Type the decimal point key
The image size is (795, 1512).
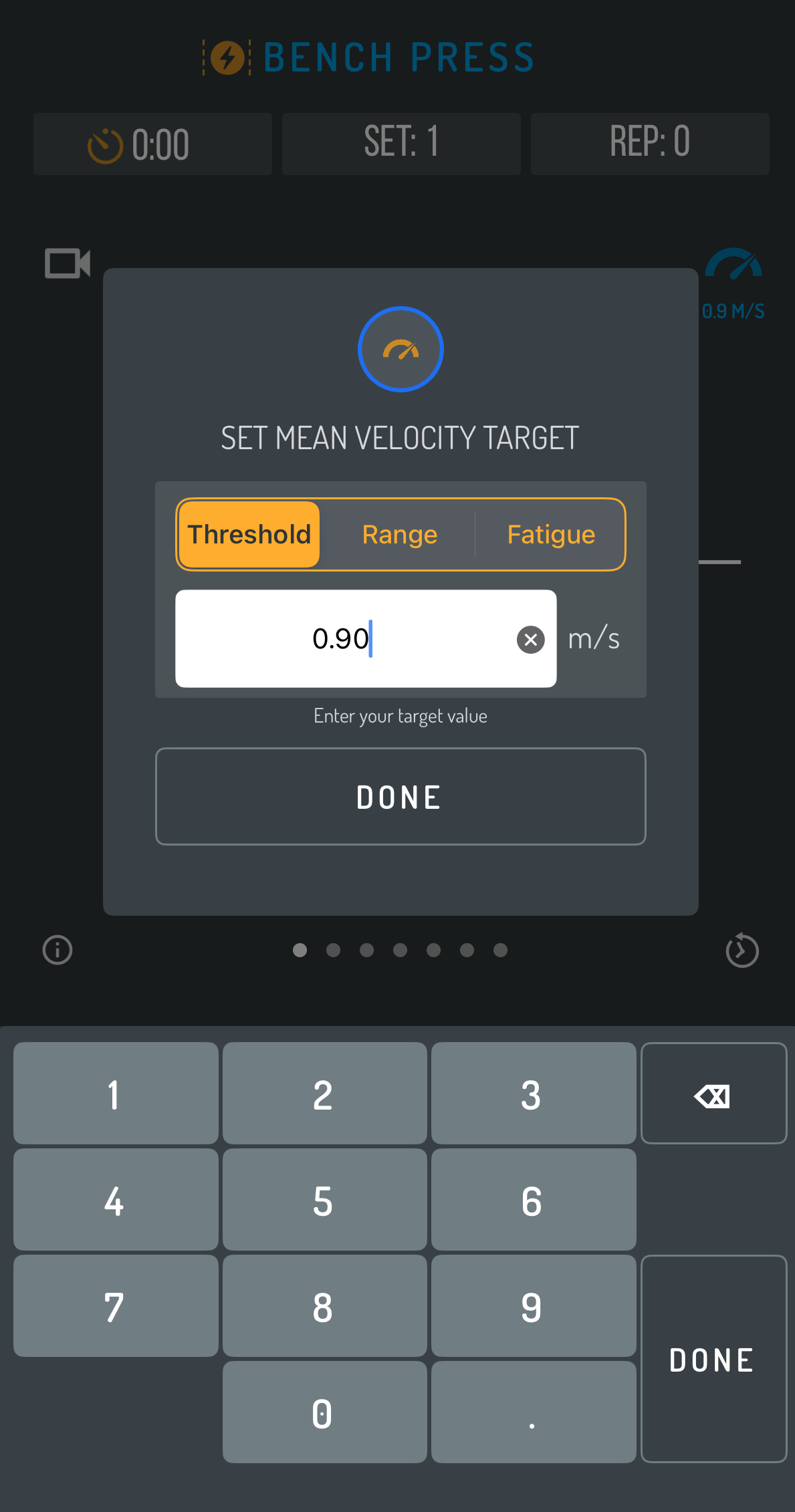pos(533,1412)
